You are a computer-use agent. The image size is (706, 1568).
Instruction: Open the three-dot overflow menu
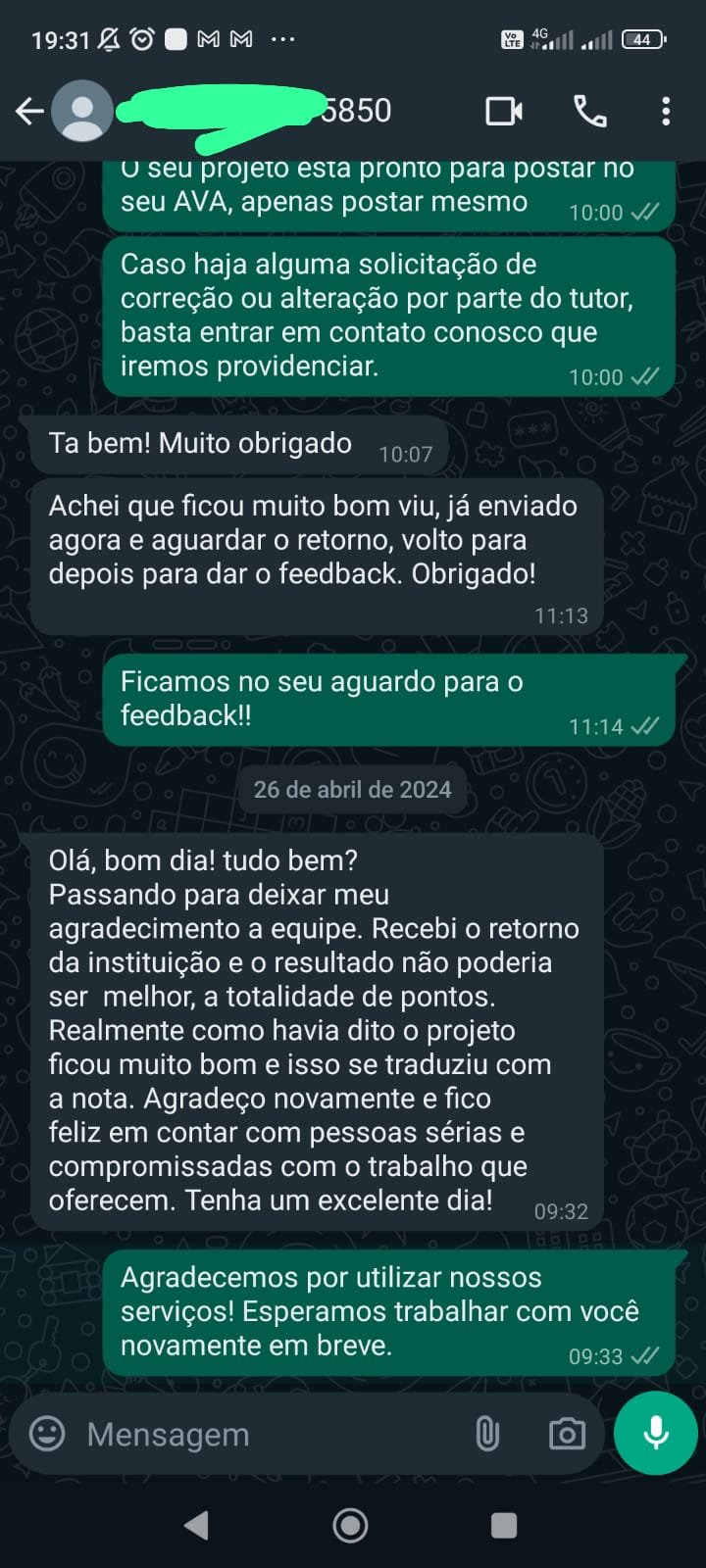(666, 111)
